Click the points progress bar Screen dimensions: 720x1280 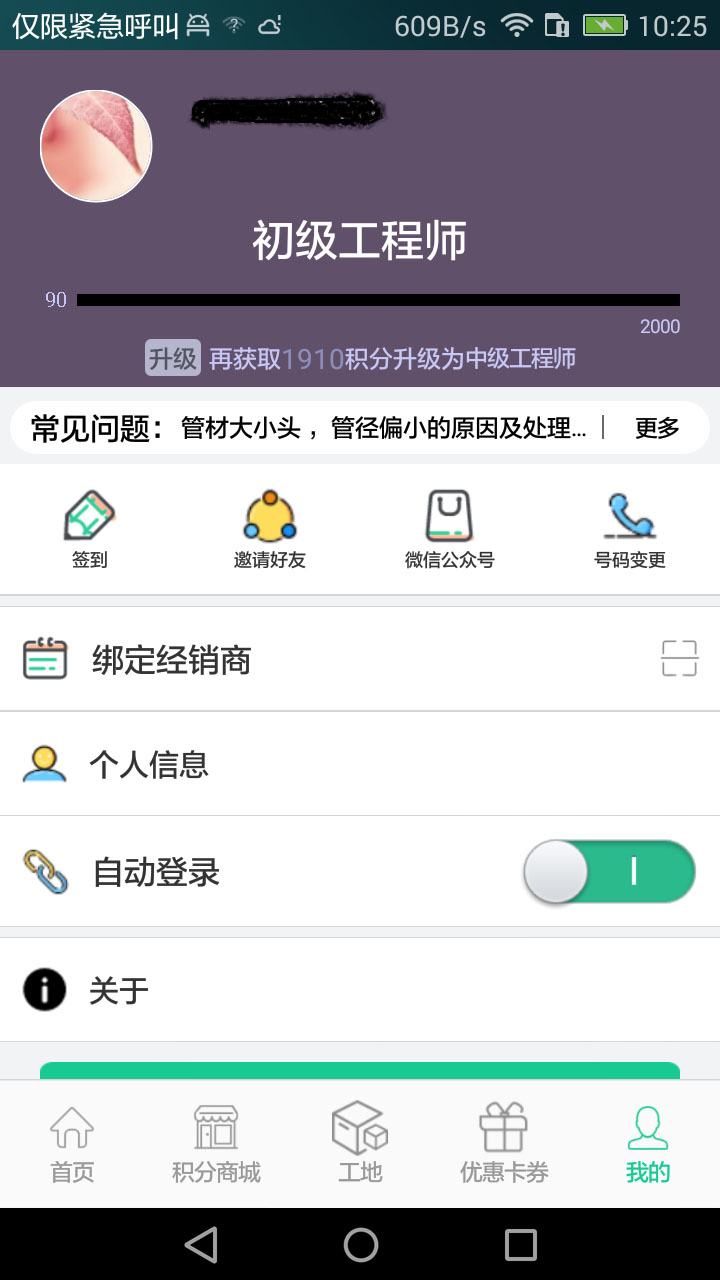click(380, 297)
